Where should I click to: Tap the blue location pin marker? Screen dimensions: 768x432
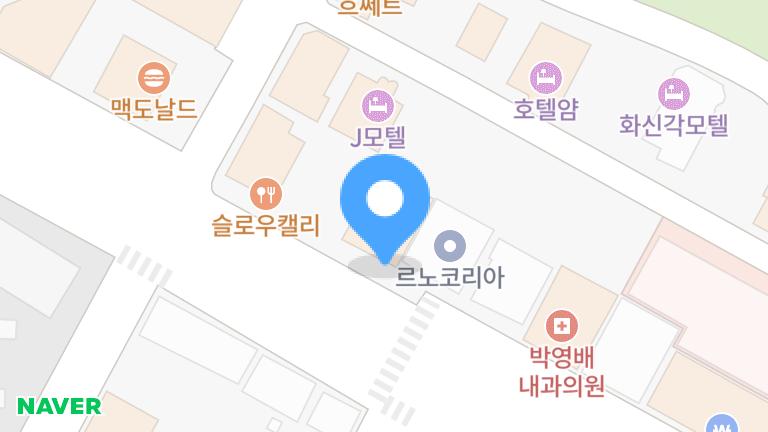(x=385, y=203)
